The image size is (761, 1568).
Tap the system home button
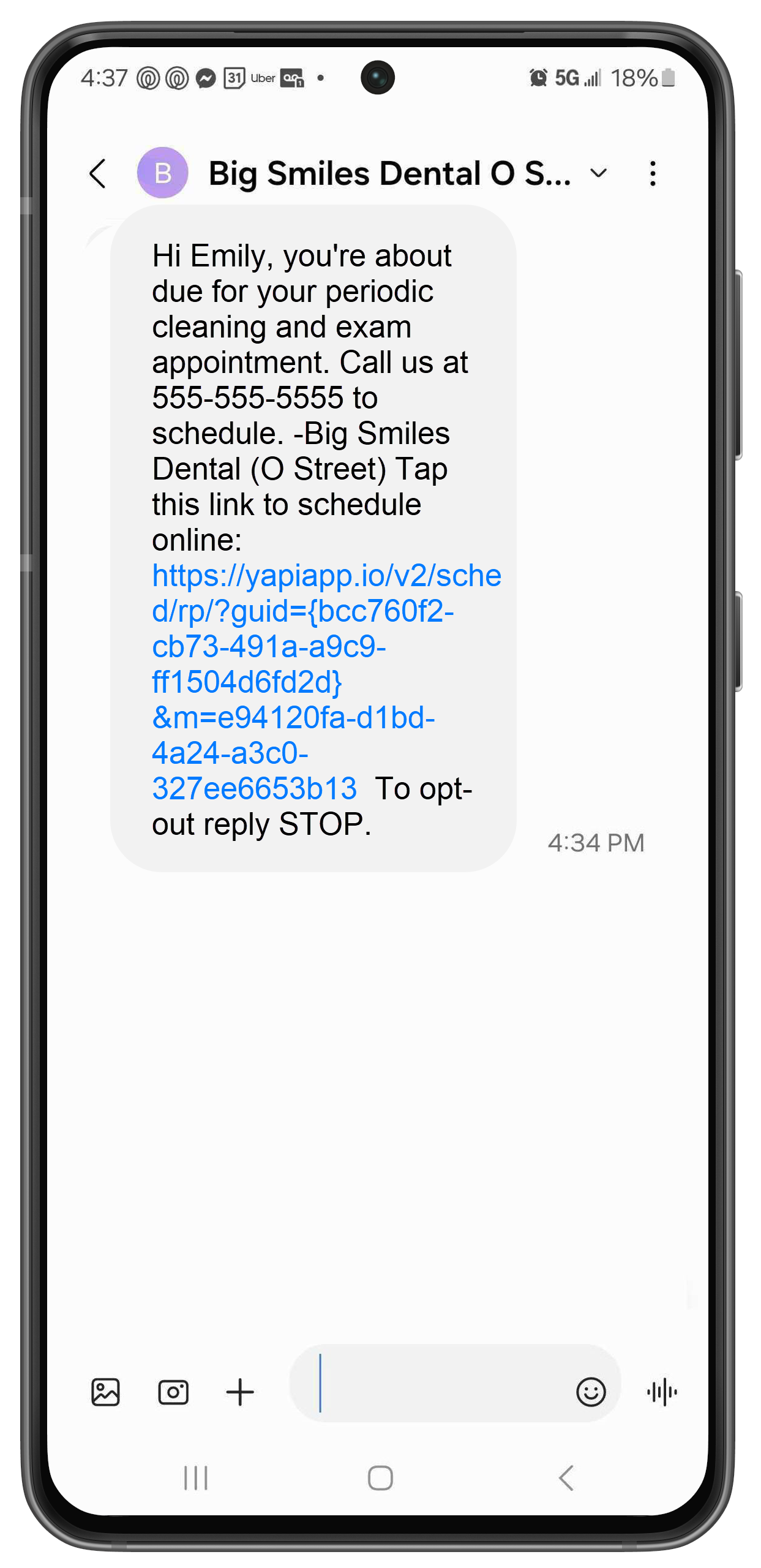[380, 1478]
